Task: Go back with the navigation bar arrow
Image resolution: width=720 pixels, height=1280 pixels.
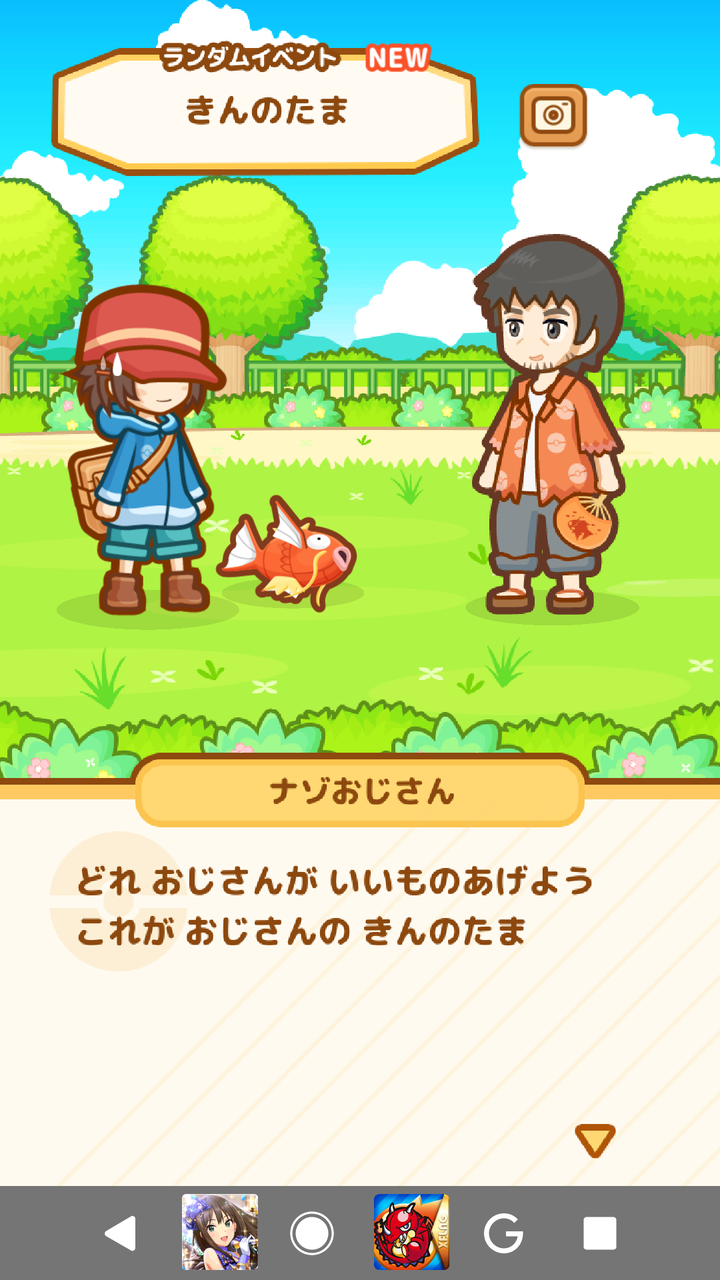Action: 120,1233
